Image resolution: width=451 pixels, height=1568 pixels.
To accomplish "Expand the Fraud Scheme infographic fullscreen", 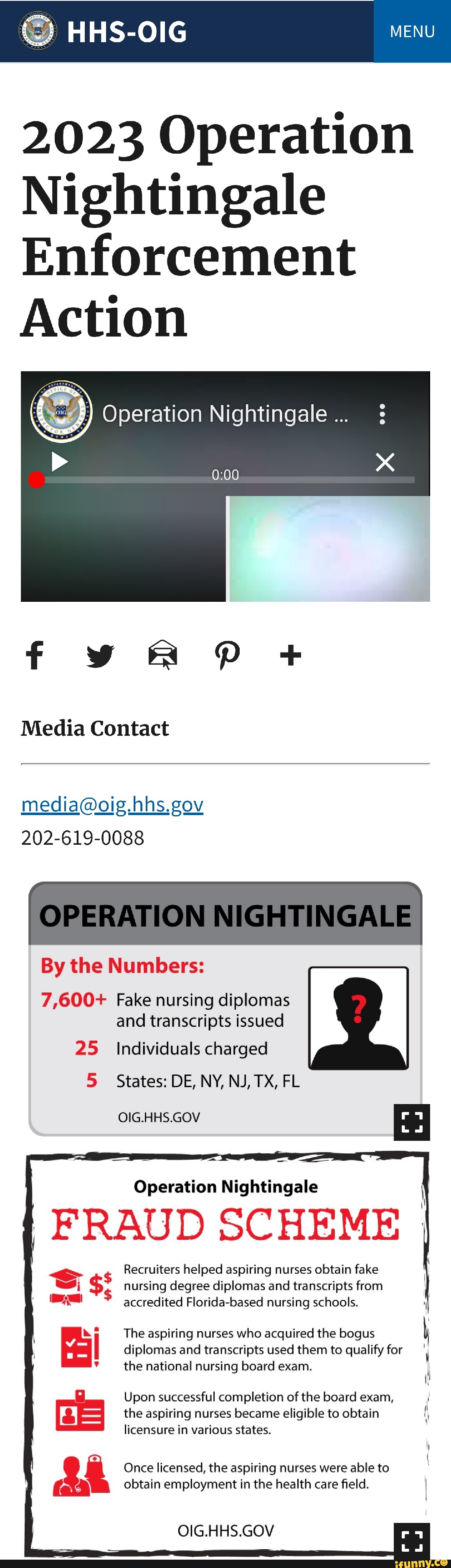I will tap(412, 1540).
